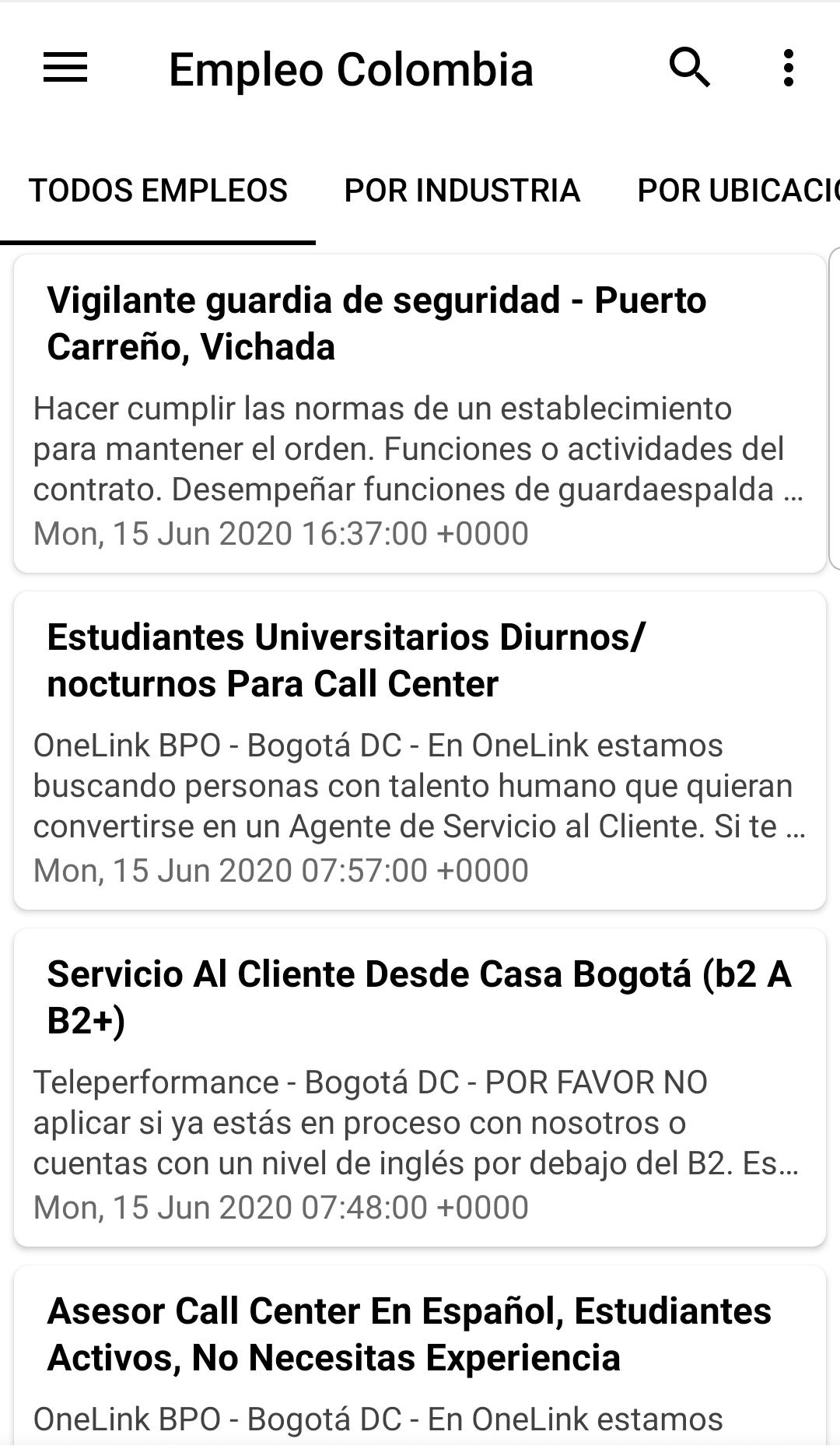The image size is (840, 1449).
Task: Tap the search magnifier icon
Action: pyautogui.click(x=690, y=68)
